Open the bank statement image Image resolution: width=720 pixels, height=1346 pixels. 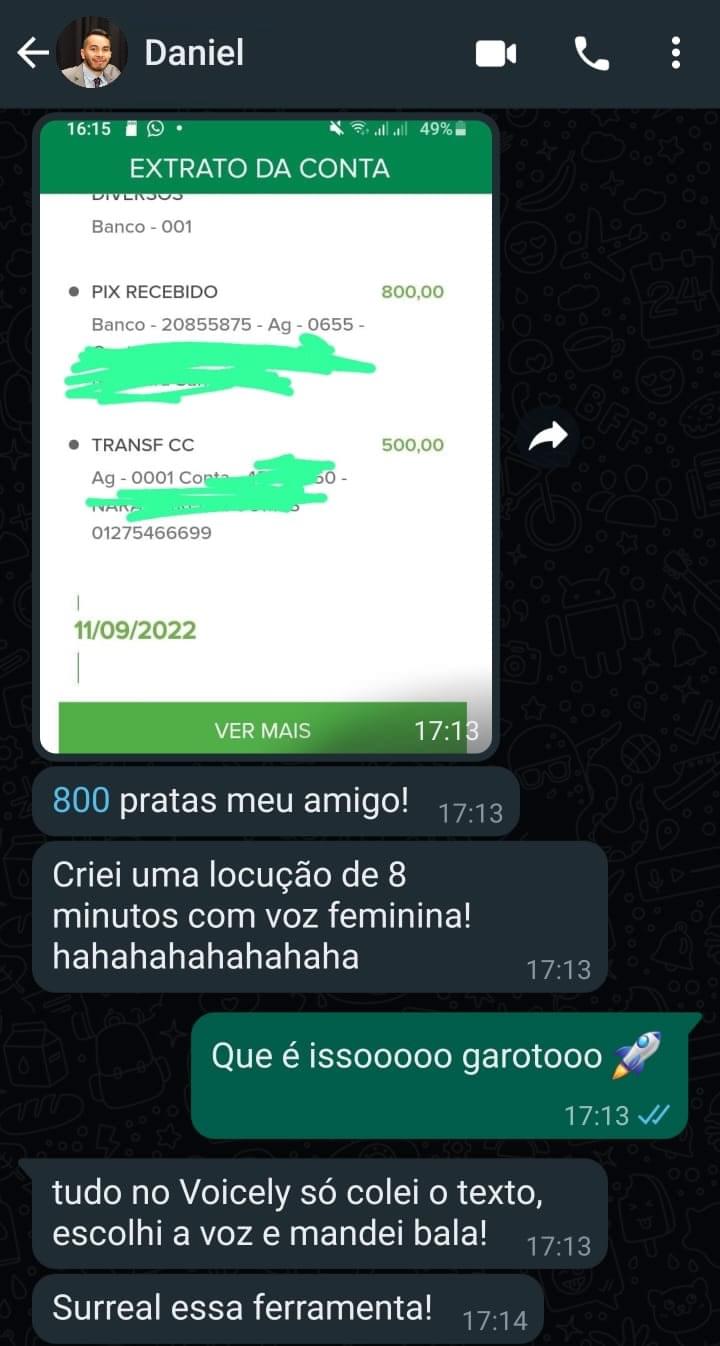pos(266,436)
